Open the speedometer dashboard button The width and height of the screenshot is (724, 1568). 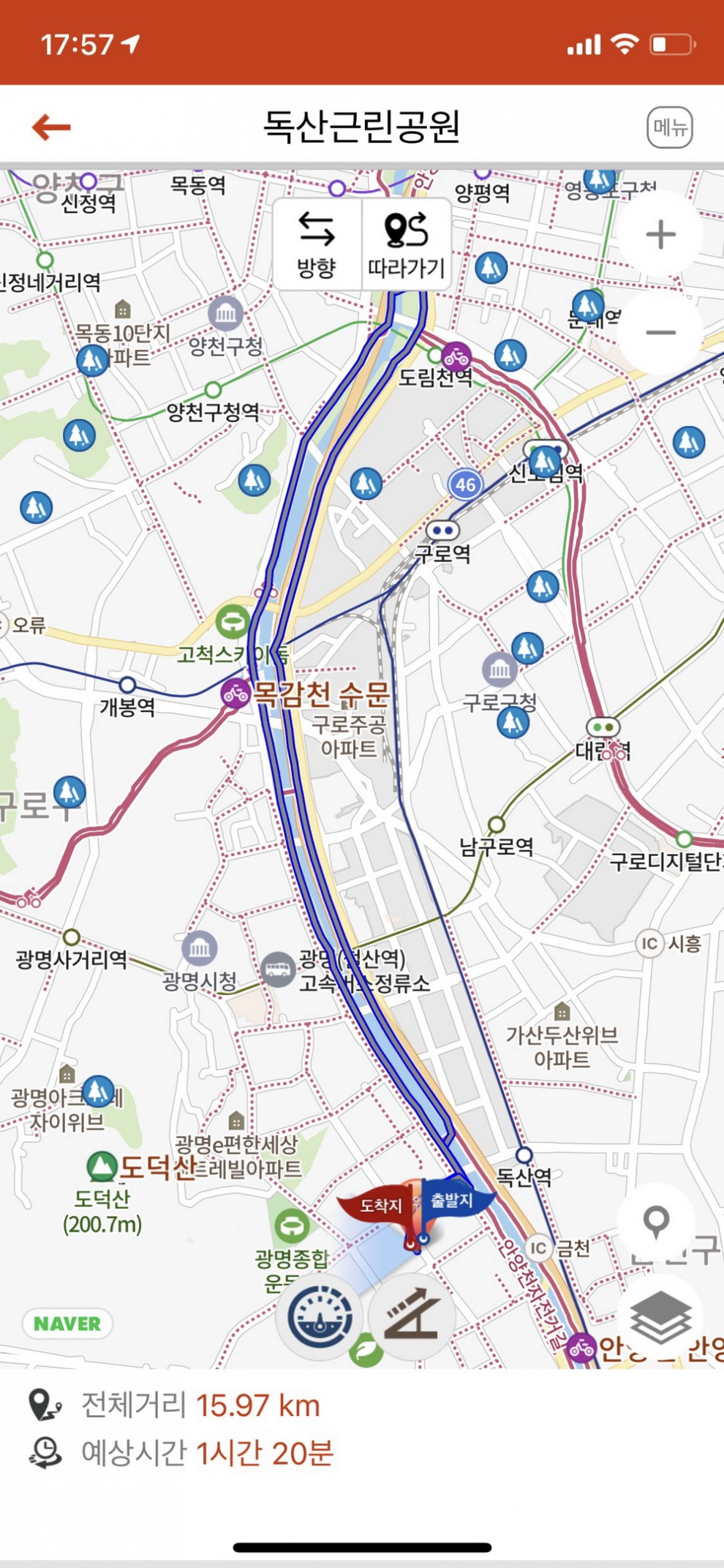(320, 1317)
